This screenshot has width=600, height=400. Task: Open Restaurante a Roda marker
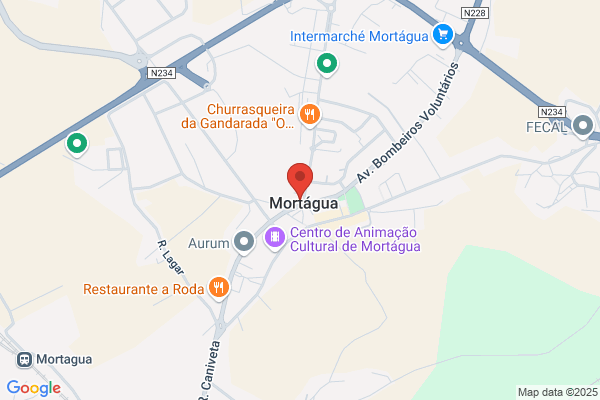coord(220,289)
